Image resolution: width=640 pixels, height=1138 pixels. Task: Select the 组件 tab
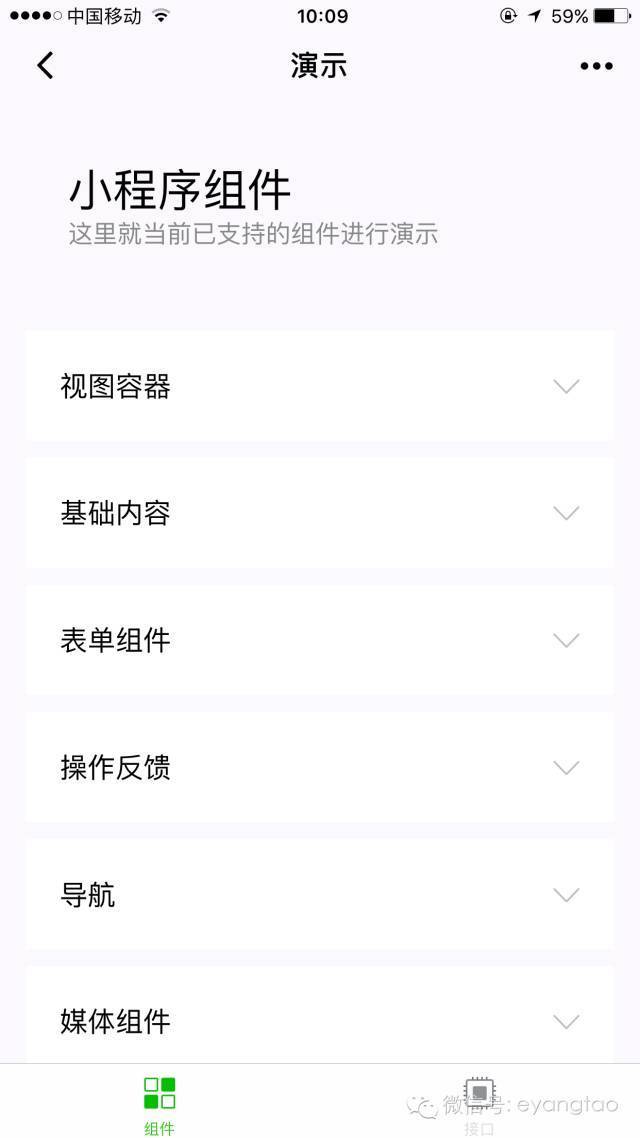point(159,1102)
